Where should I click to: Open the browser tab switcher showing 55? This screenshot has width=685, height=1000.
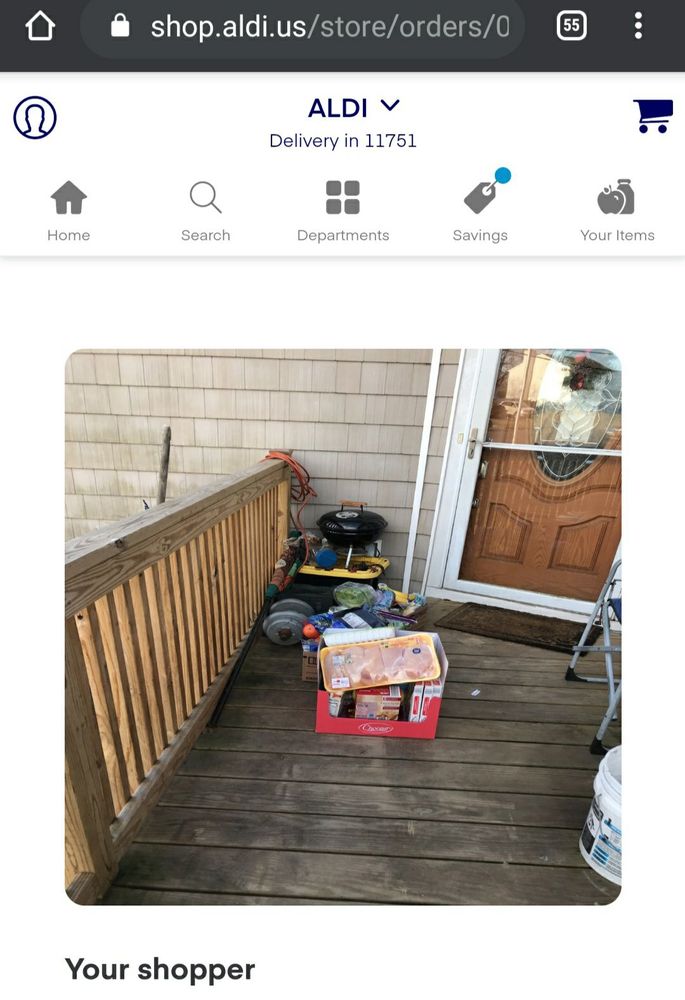coord(571,26)
